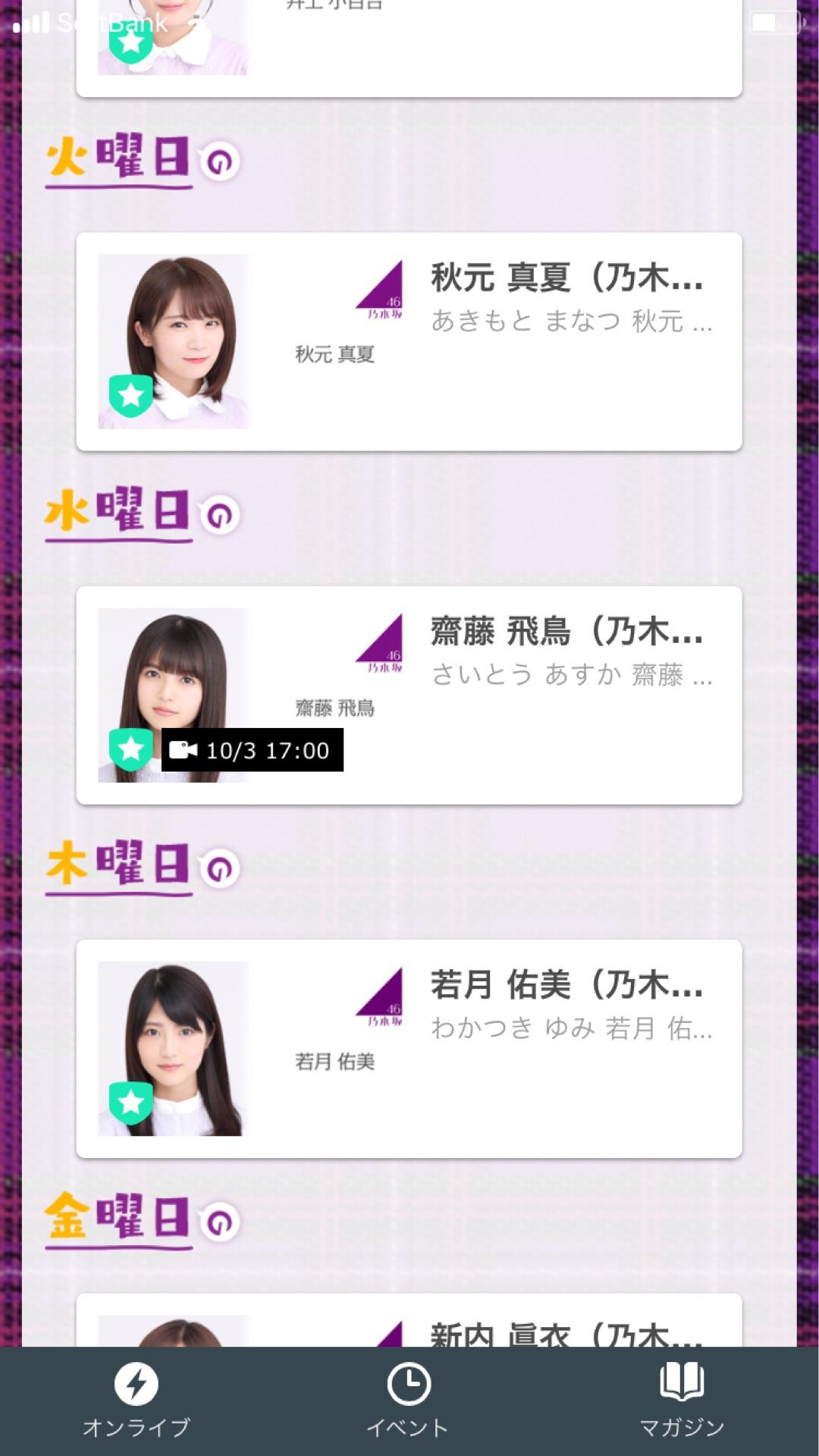Switch to the オンライブ tab
Image resolution: width=819 pixels, height=1456 pixels.
(x=136, y=1401)
